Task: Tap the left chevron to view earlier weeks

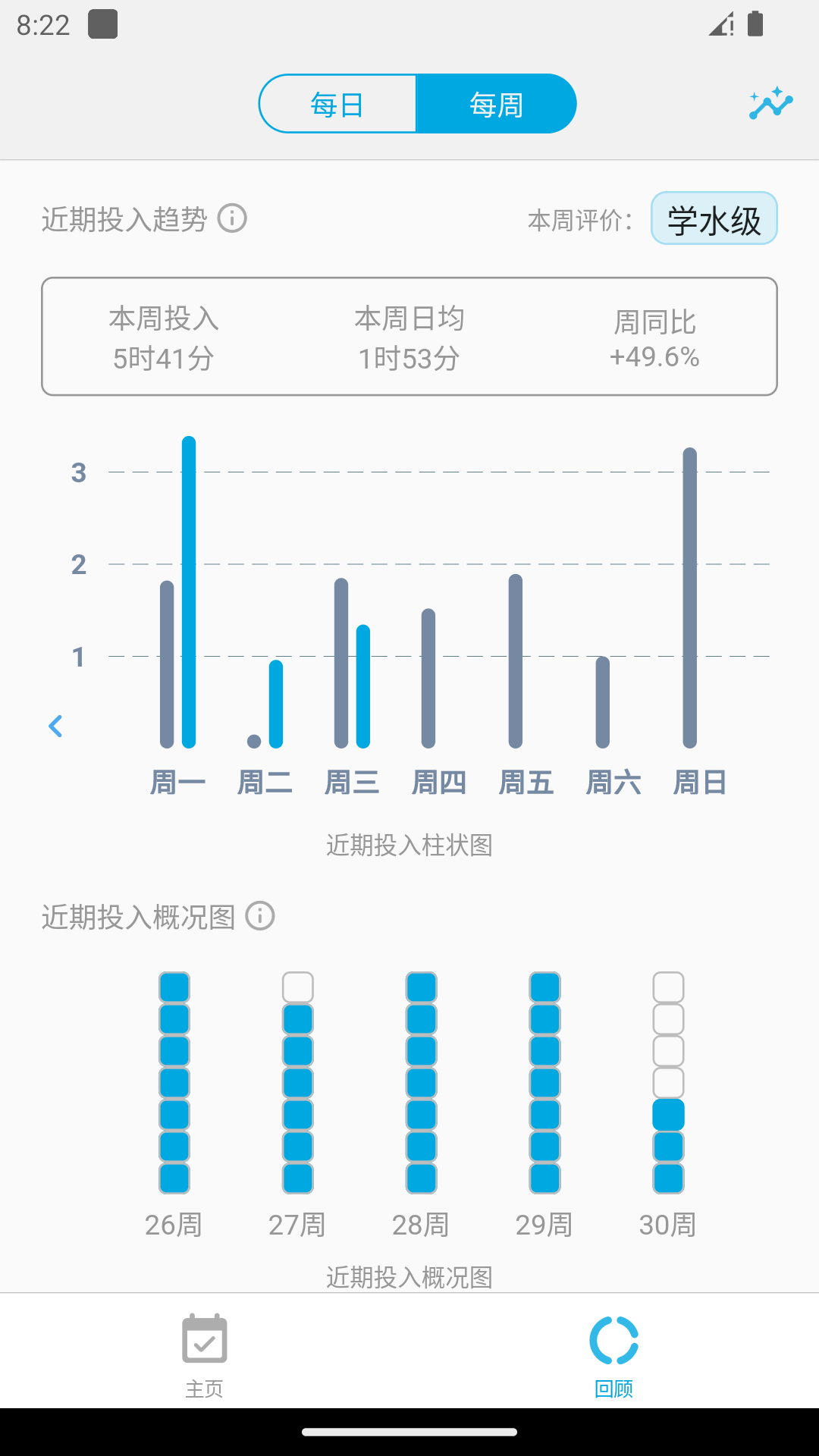Action: 56,726
